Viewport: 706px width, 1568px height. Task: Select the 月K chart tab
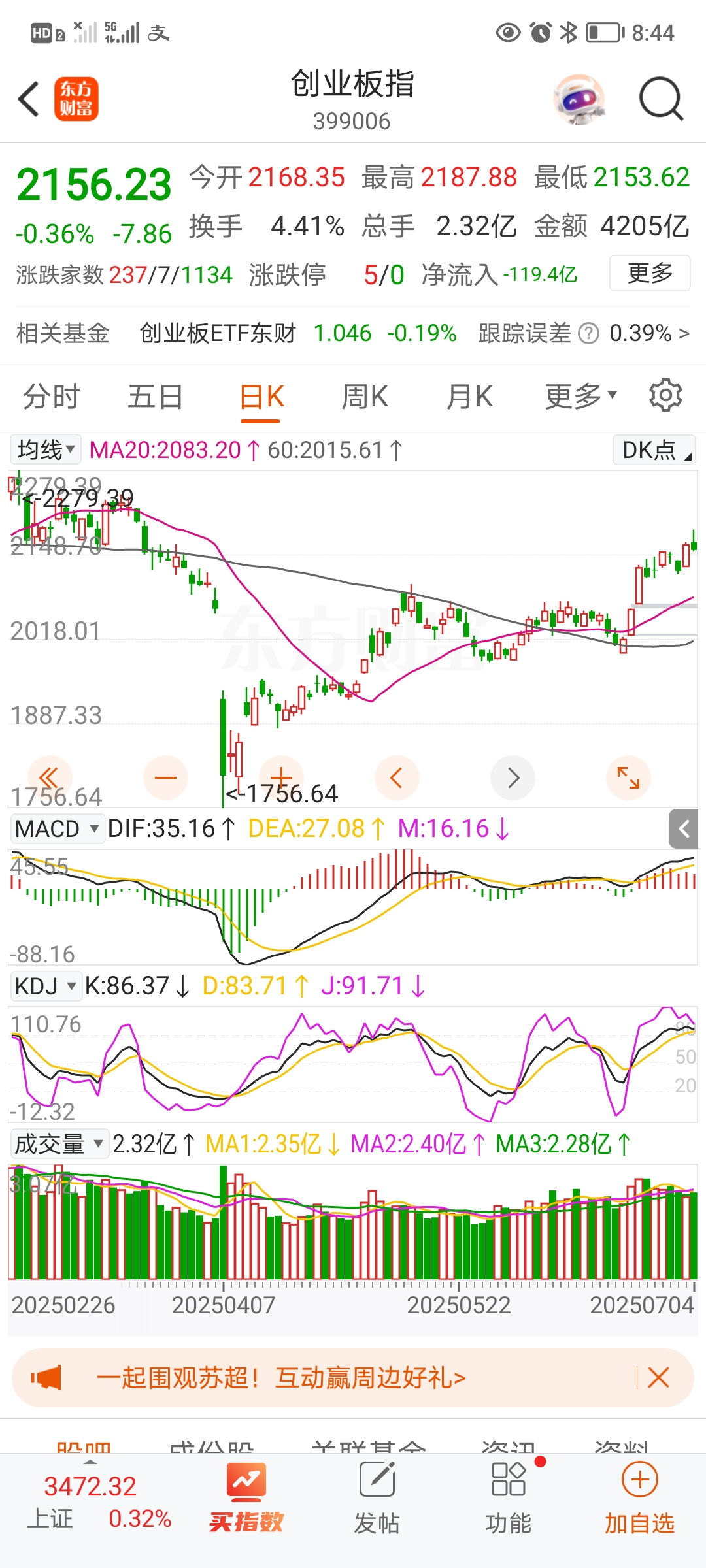tap(469, 397)
